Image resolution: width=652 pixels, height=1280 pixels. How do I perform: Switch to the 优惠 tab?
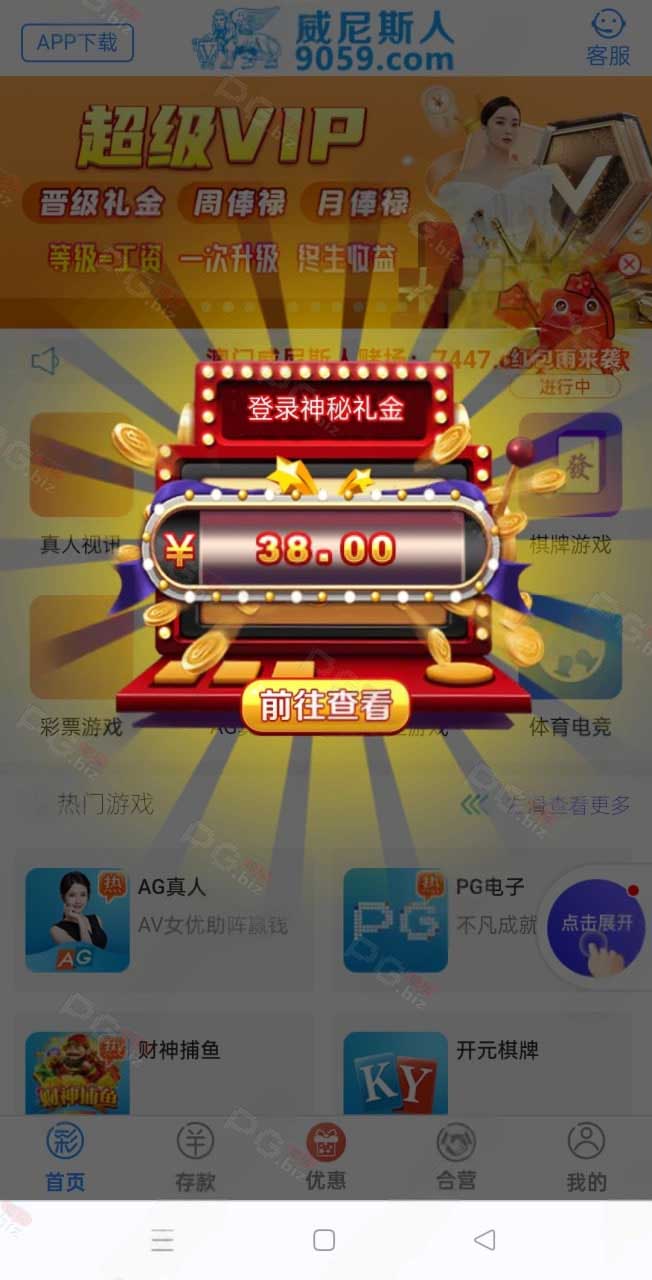point(326,1158)
